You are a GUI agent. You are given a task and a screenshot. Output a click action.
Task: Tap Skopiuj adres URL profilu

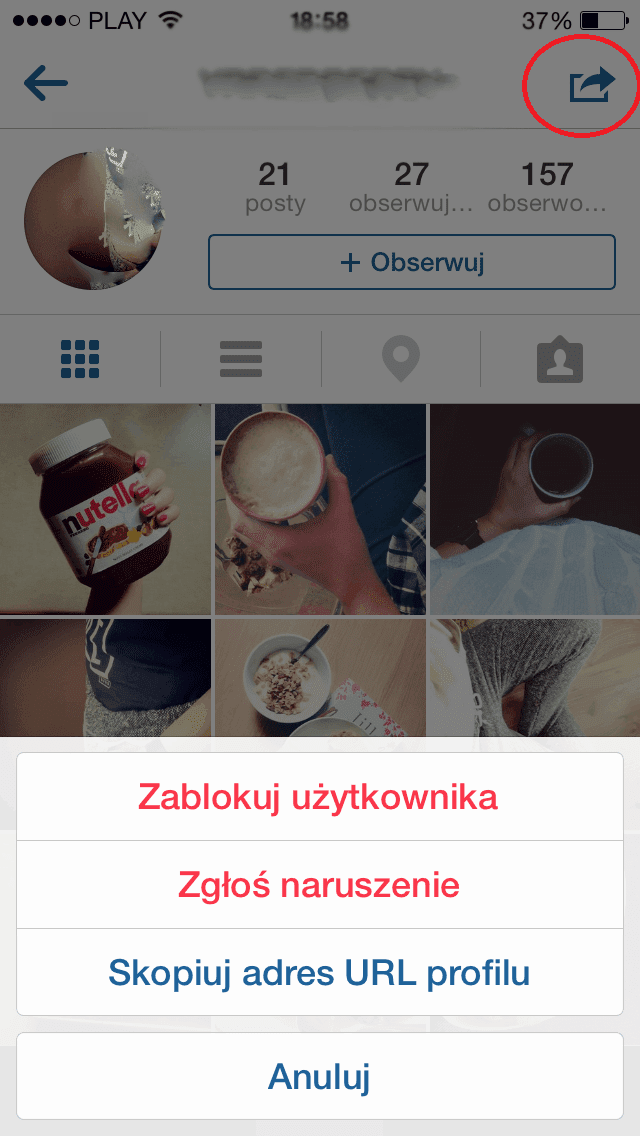tap(319, 972)
